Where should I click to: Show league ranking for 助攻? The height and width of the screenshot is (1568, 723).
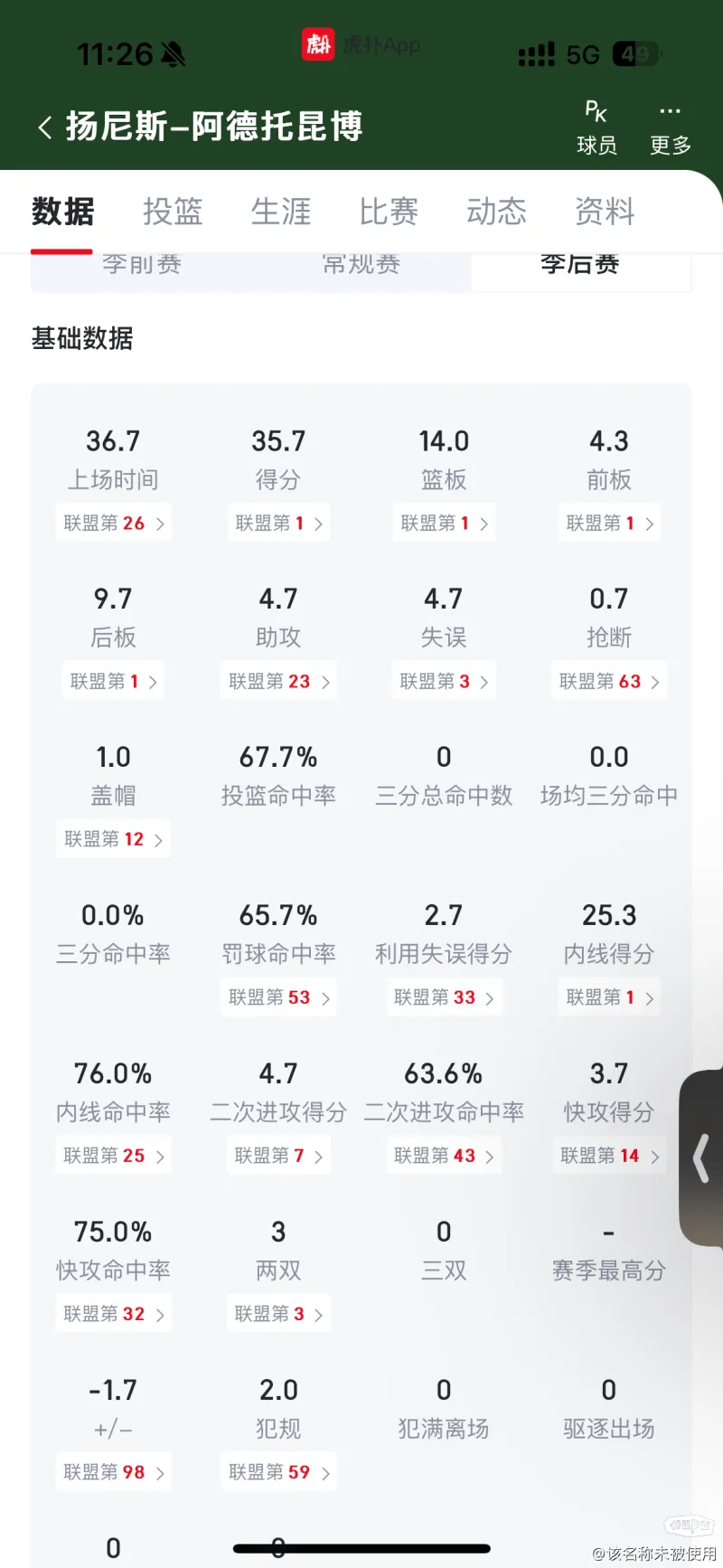pyautogui.click(x=278, y=681)
